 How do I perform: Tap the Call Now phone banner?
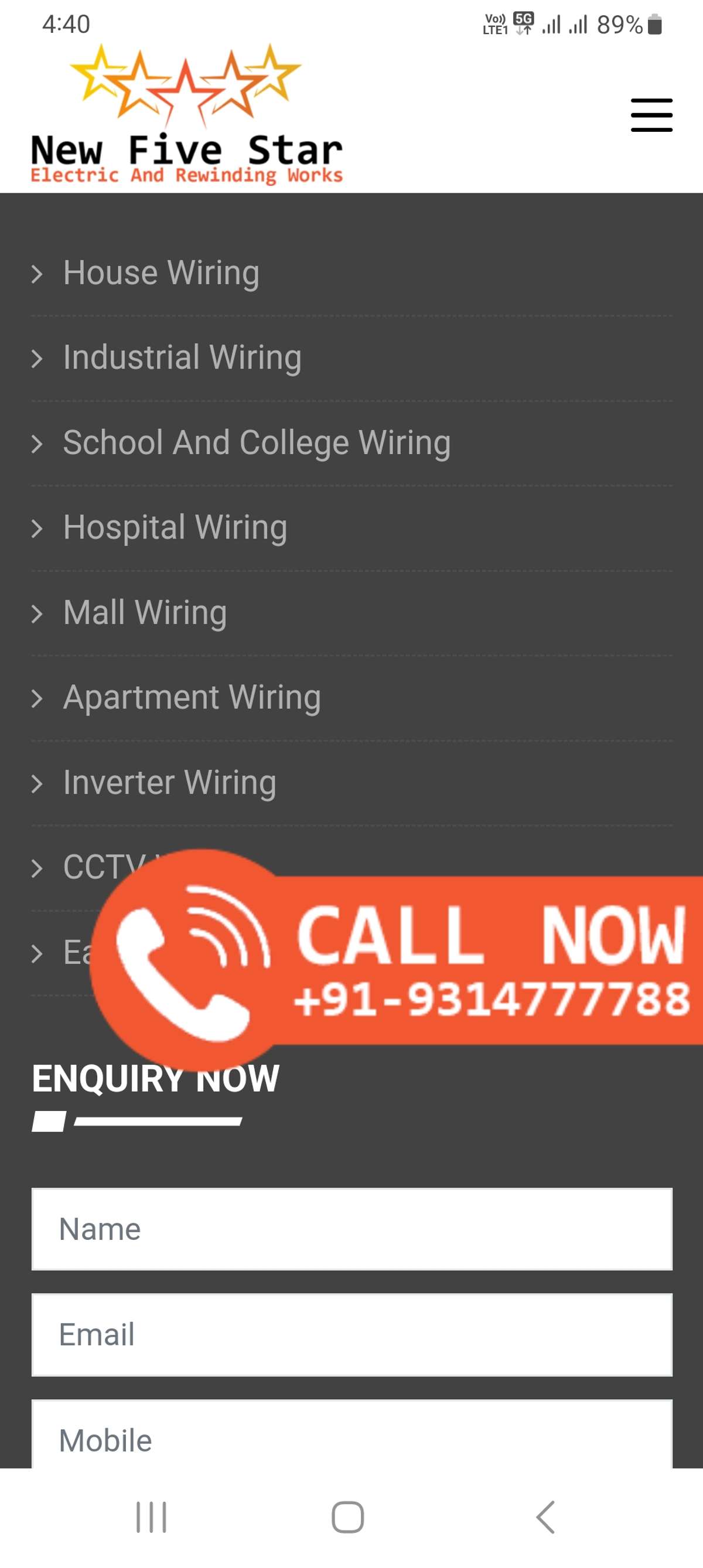coord(426,960)
